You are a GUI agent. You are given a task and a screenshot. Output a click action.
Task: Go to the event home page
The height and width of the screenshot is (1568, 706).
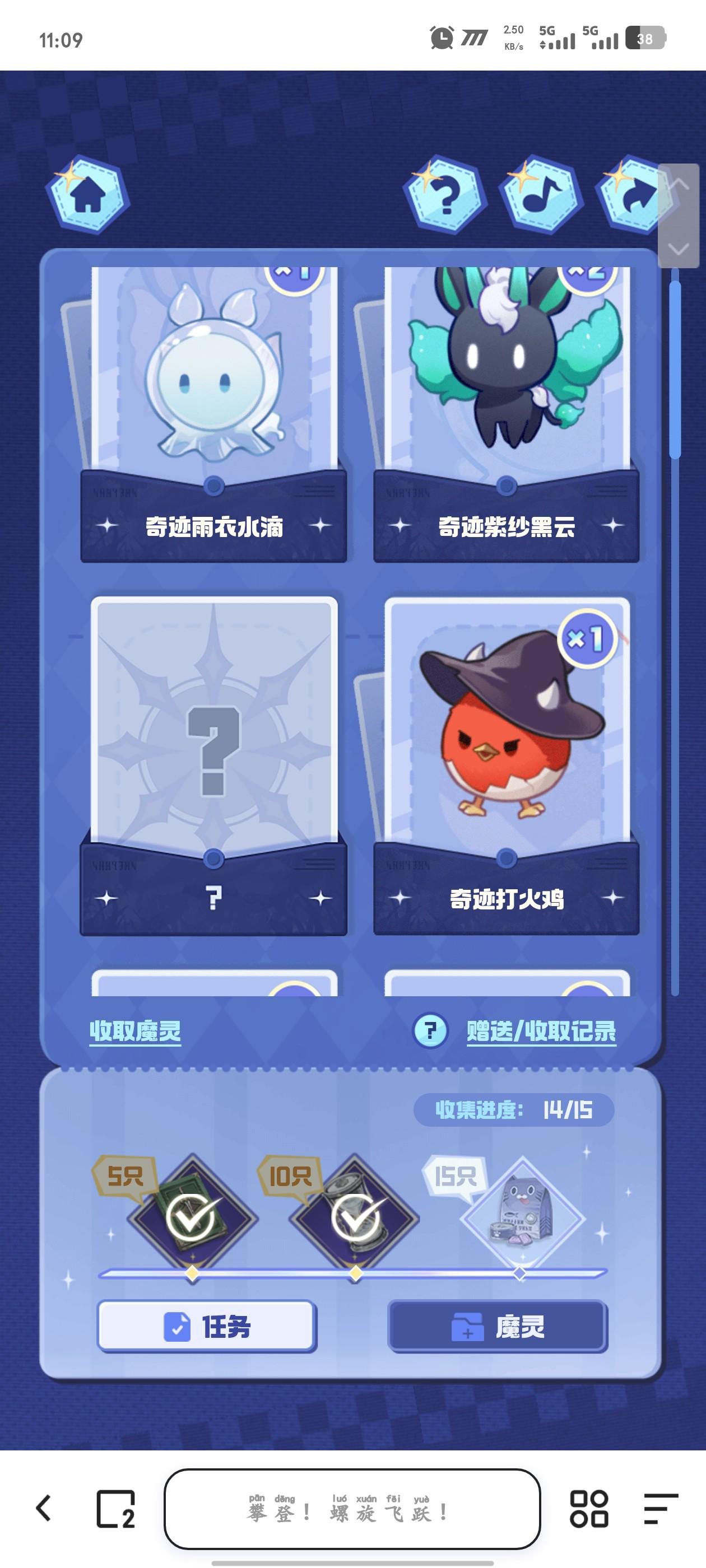(x=88, y=195)
